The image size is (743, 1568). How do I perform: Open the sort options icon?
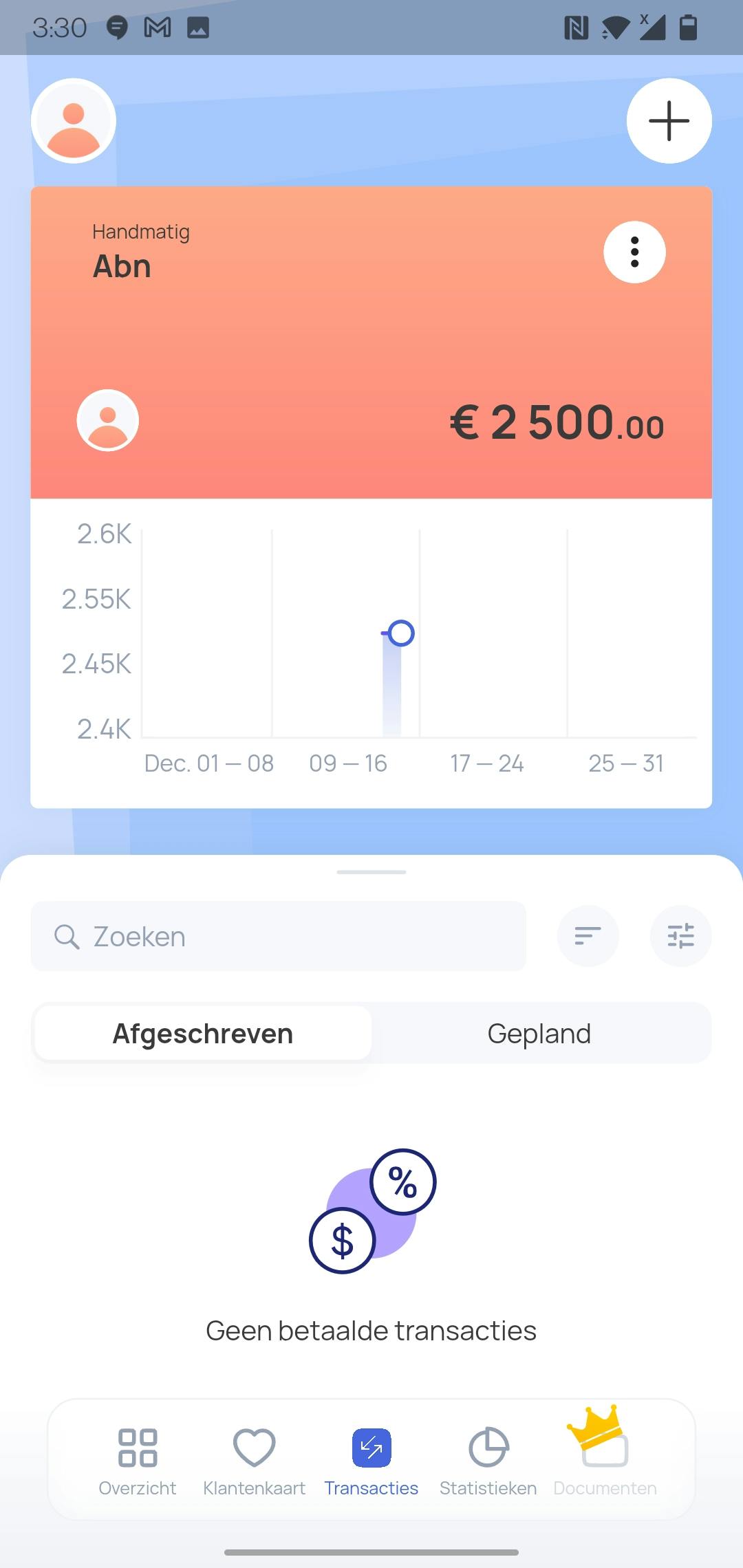(x=588, y=936)
